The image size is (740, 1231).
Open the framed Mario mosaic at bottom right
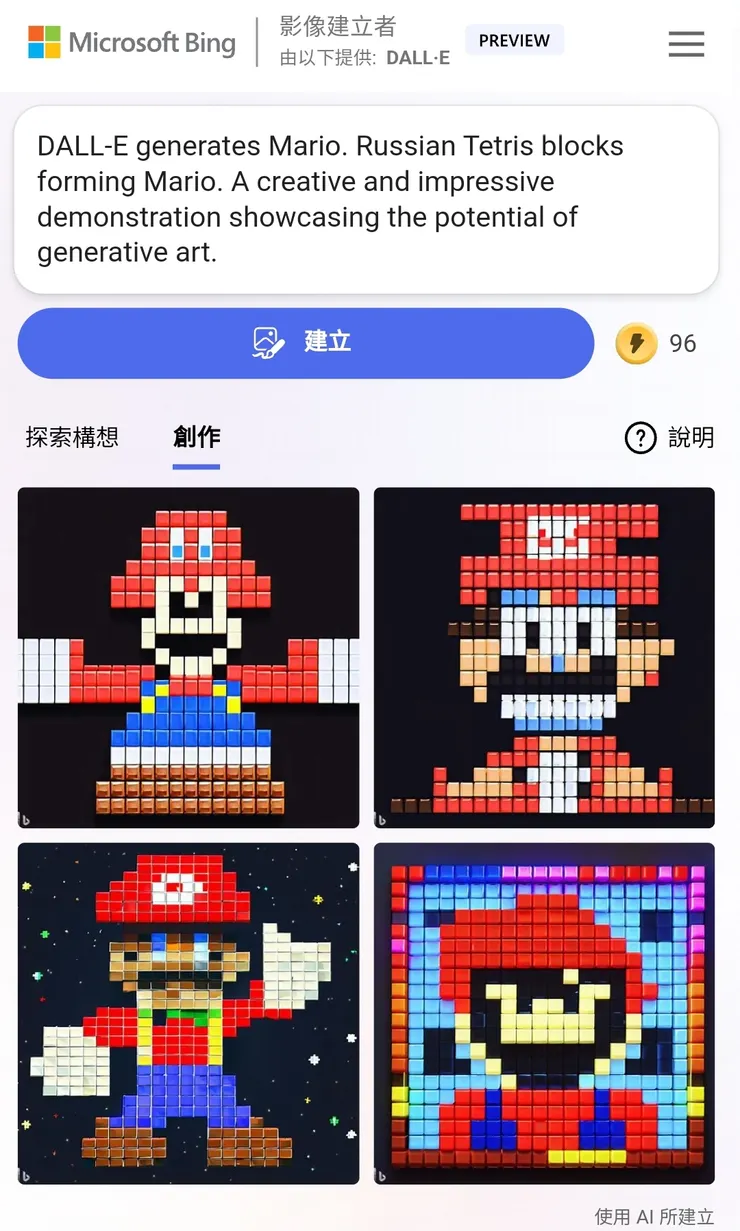point(544,1014)
